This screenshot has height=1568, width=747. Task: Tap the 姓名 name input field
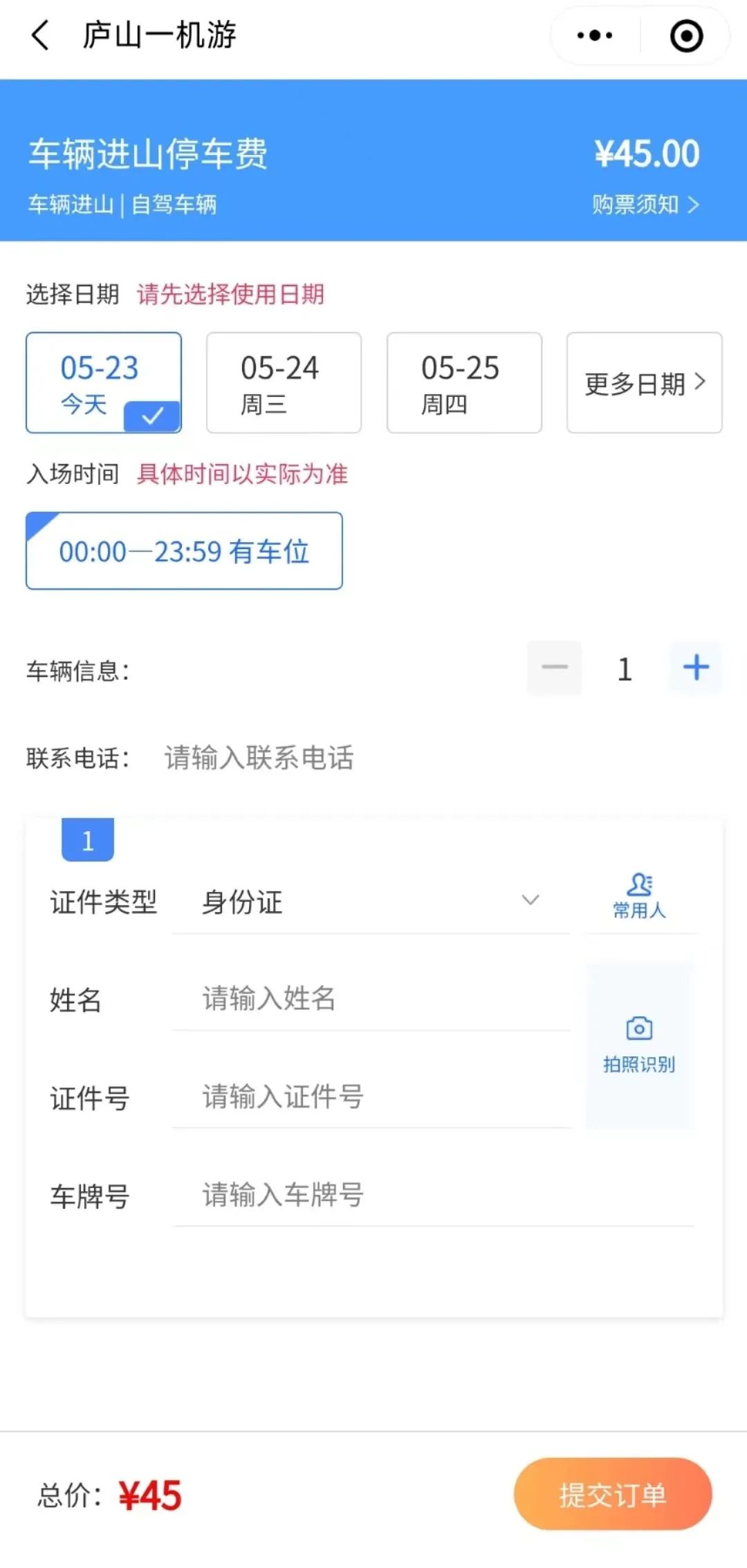[346, 999]
